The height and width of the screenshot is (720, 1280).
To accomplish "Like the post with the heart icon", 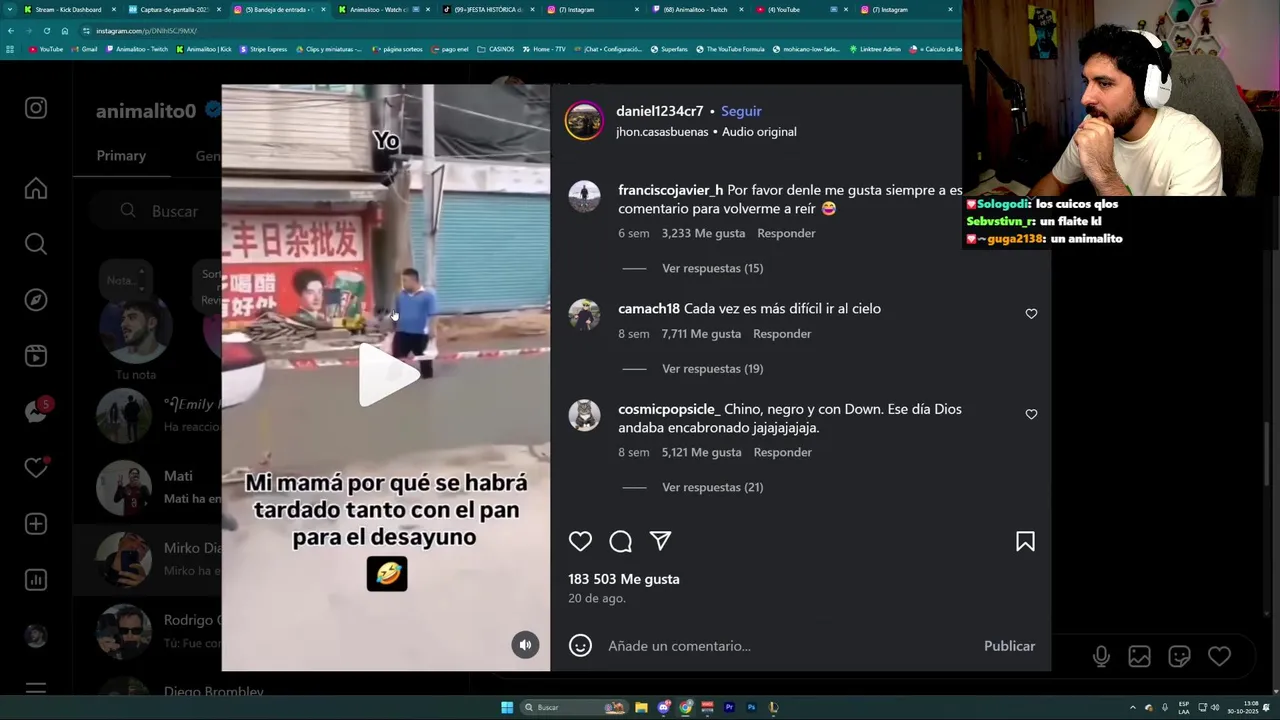I will point(580,541).
